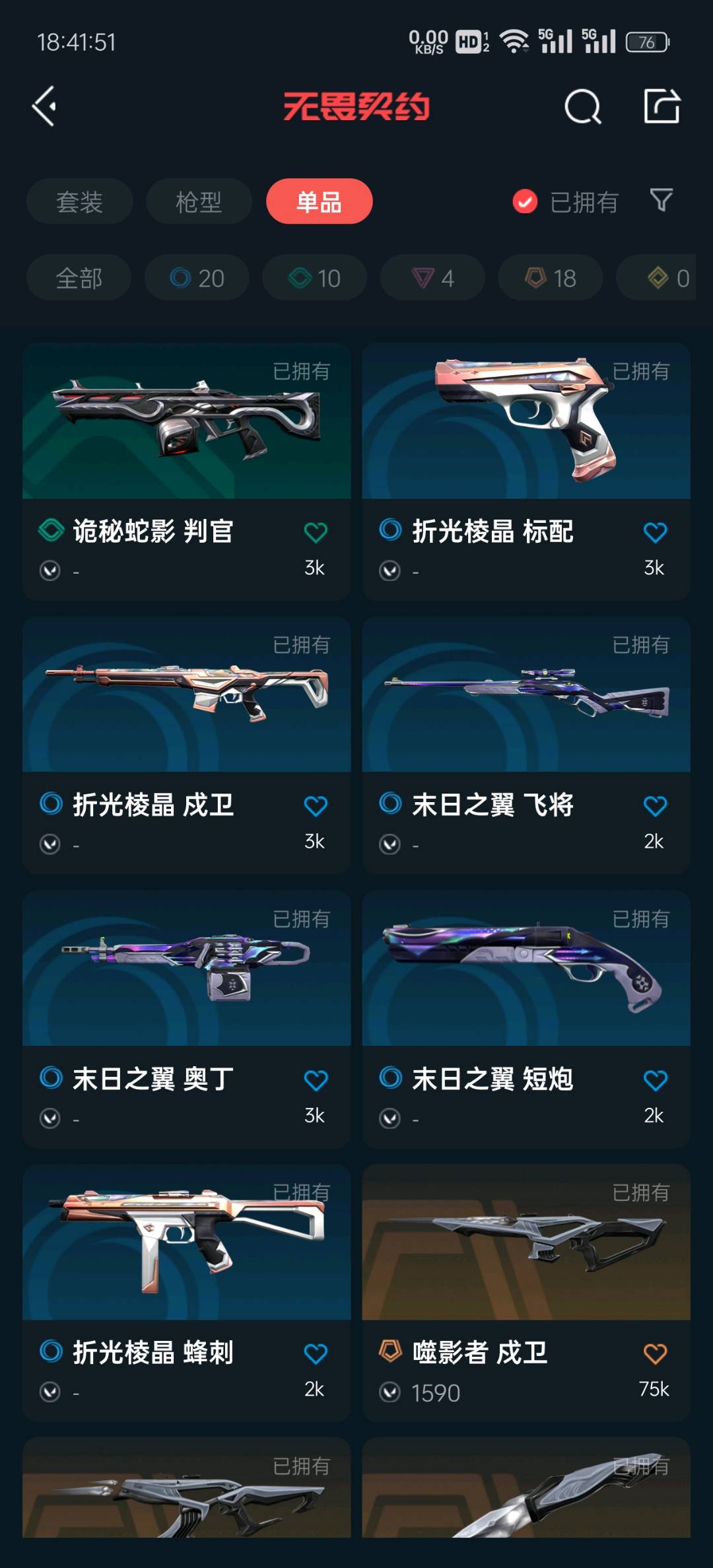713x1568 pixels.
Task: Open the filter funnel icon
Action: (x=662, y=200)
